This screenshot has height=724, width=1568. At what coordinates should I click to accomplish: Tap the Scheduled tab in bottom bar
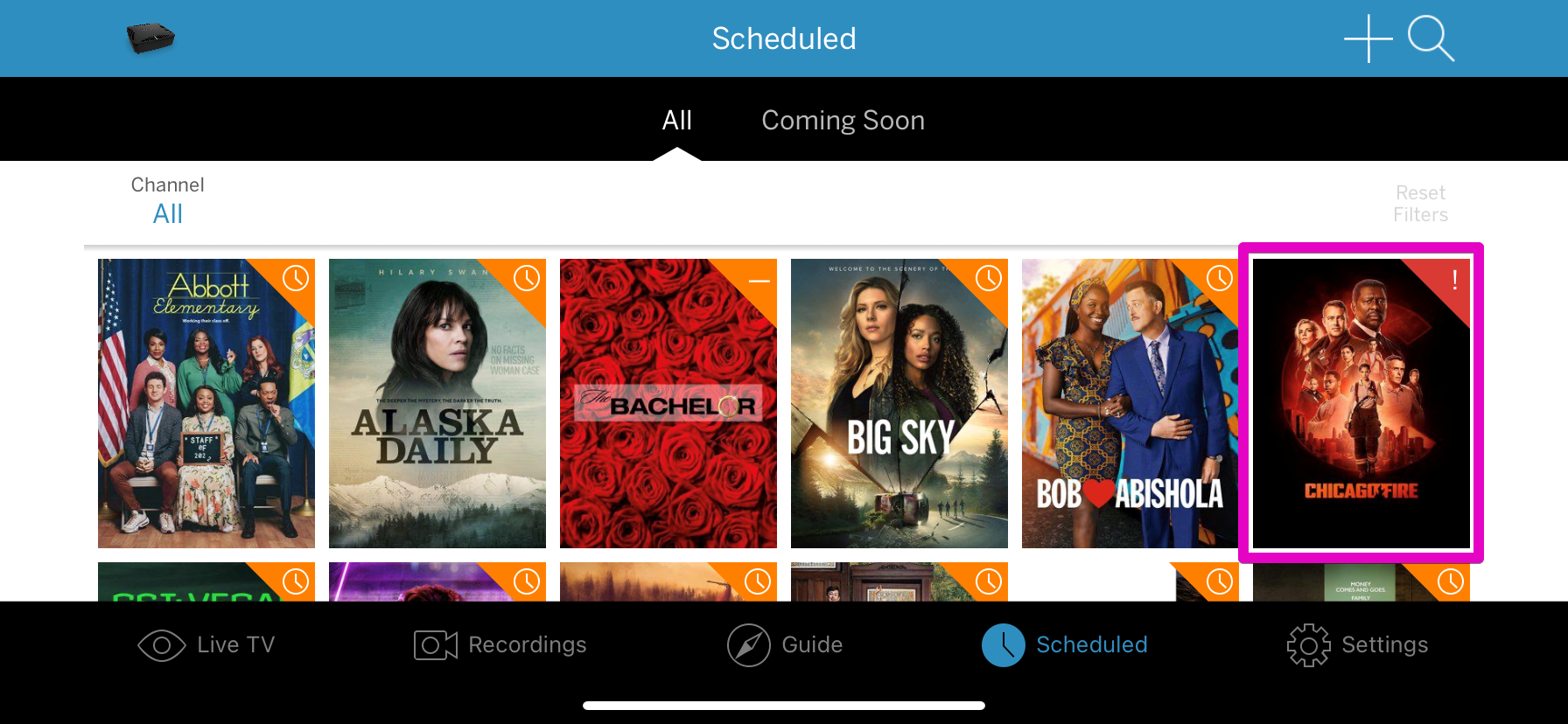pyautogui.click(x=1064, y=645)
